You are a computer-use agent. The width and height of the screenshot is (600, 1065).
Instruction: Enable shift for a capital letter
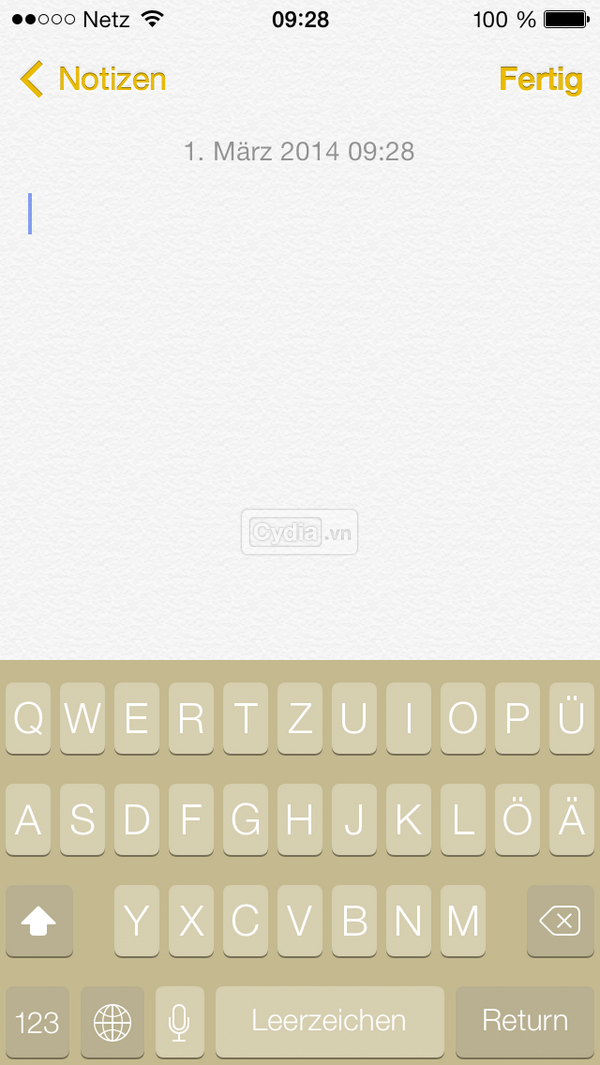coord(39,920)
